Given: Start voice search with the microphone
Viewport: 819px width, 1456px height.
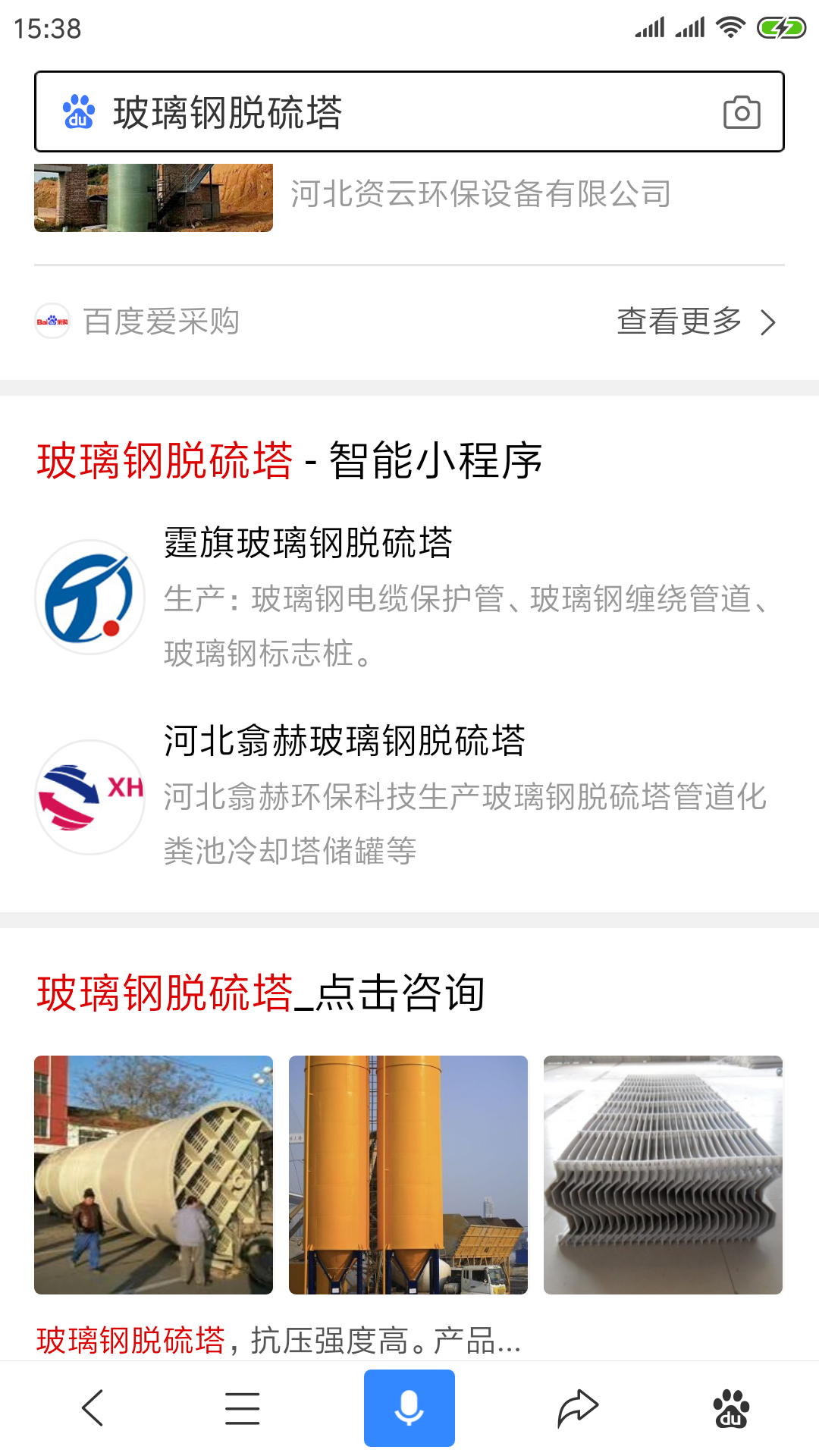Looking at the screenshot, I should click(x=409, y=1408).
